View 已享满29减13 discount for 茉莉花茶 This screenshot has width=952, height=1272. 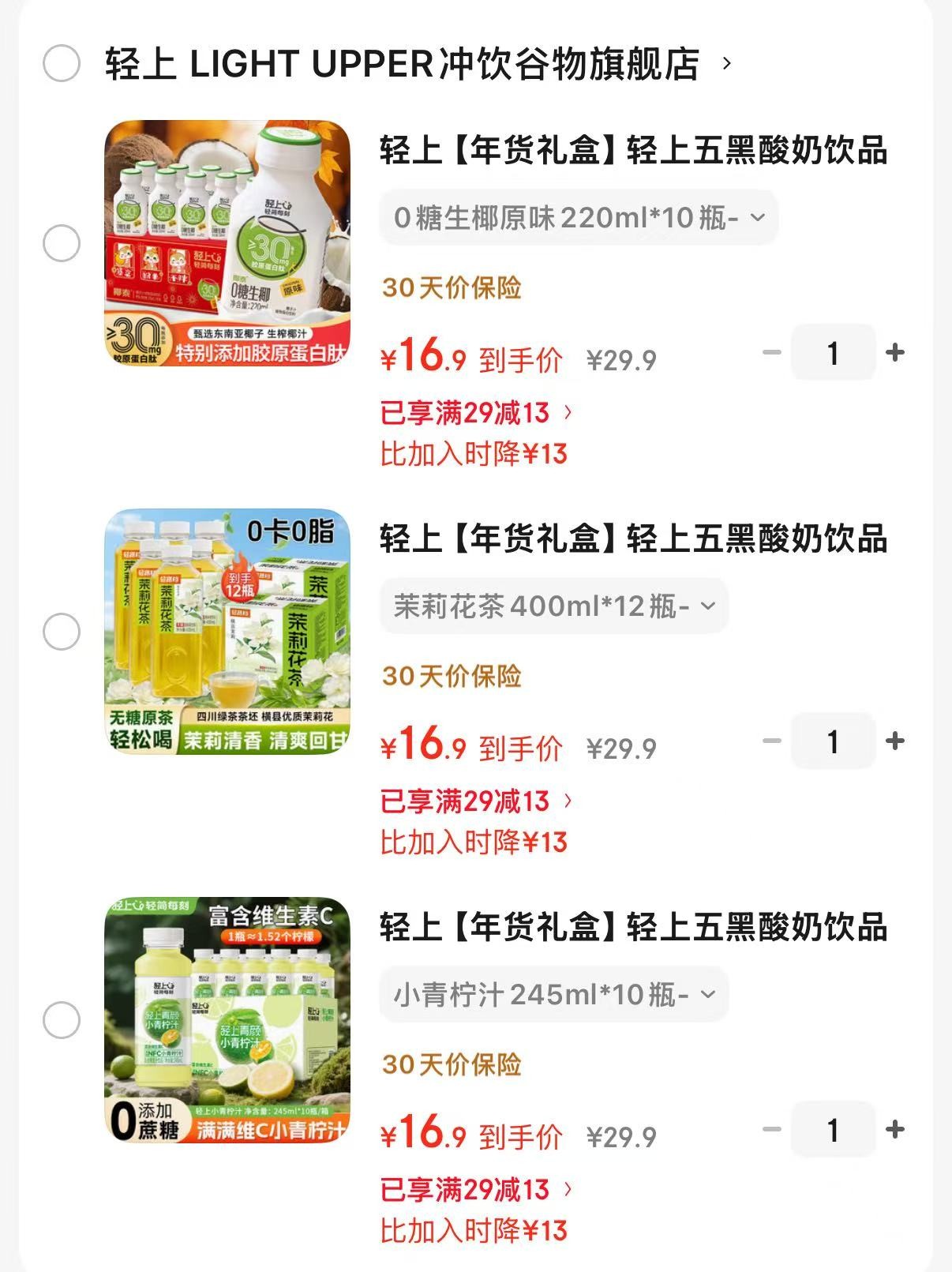point(476,801)
